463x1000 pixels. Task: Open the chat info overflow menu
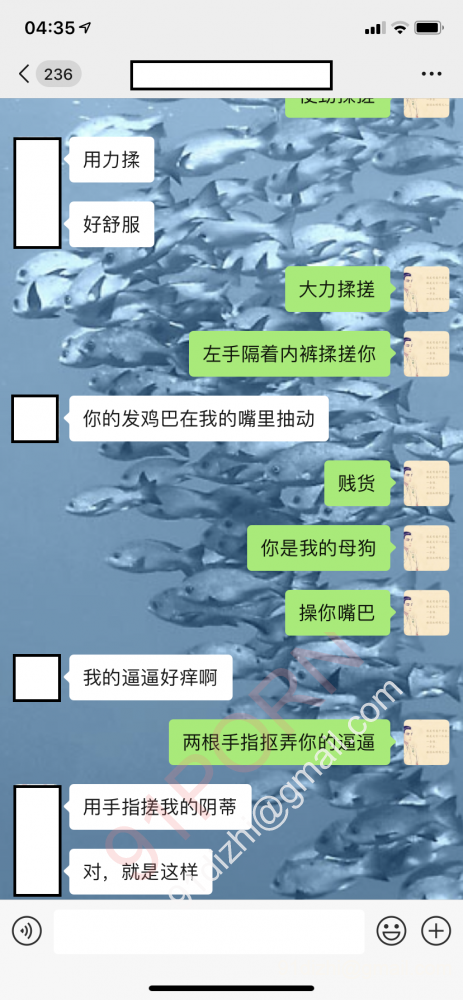[432, 74]
